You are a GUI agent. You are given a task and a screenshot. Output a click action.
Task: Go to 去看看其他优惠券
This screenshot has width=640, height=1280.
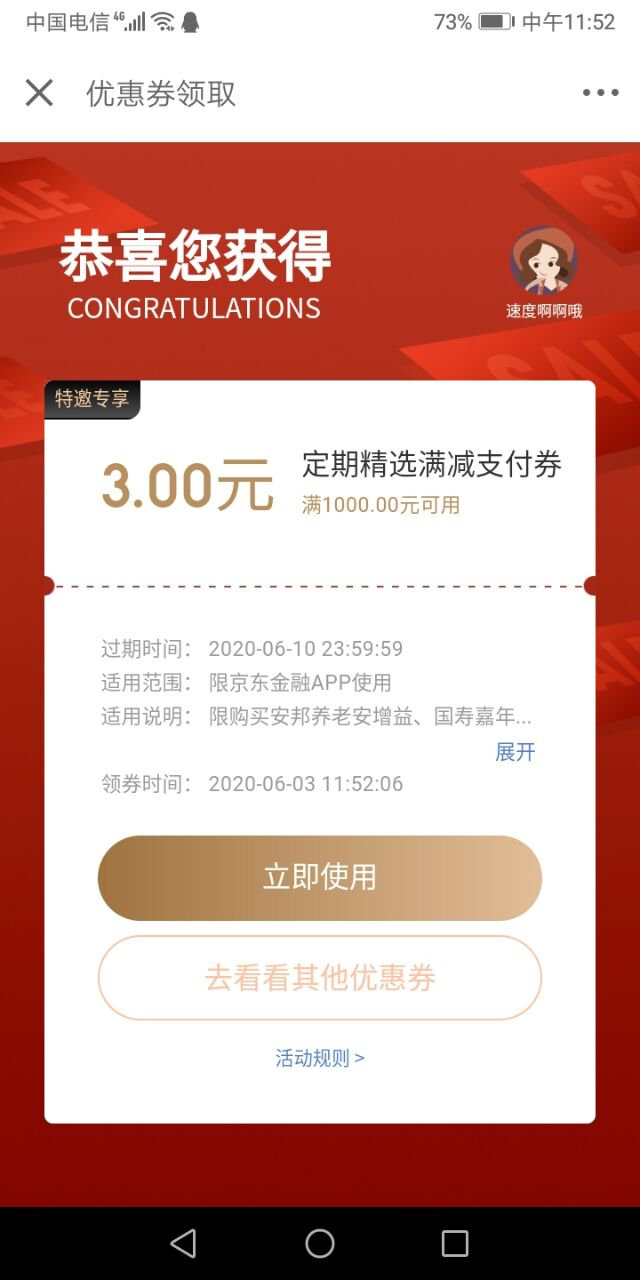click(x=319, y=977)
